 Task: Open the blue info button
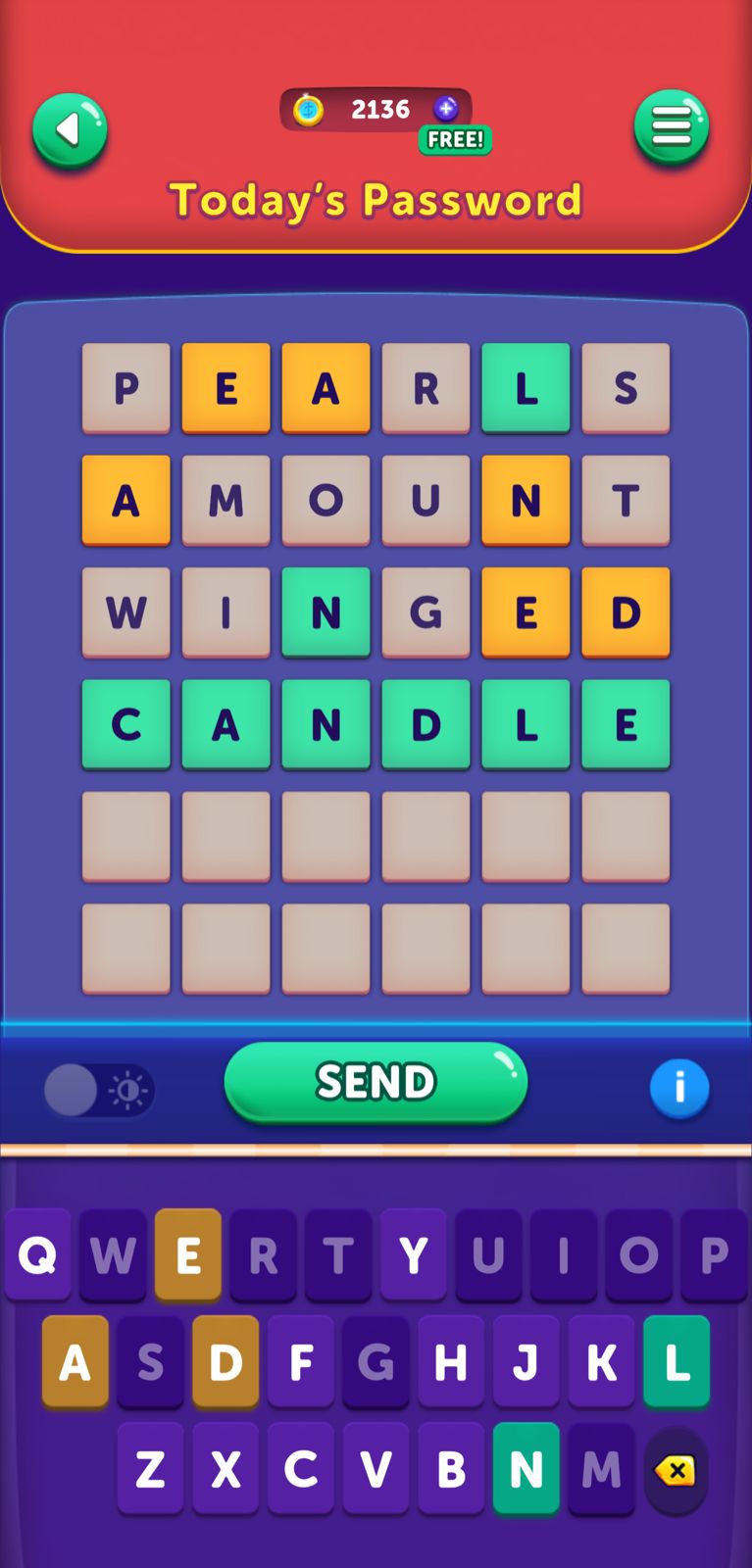678,1088
